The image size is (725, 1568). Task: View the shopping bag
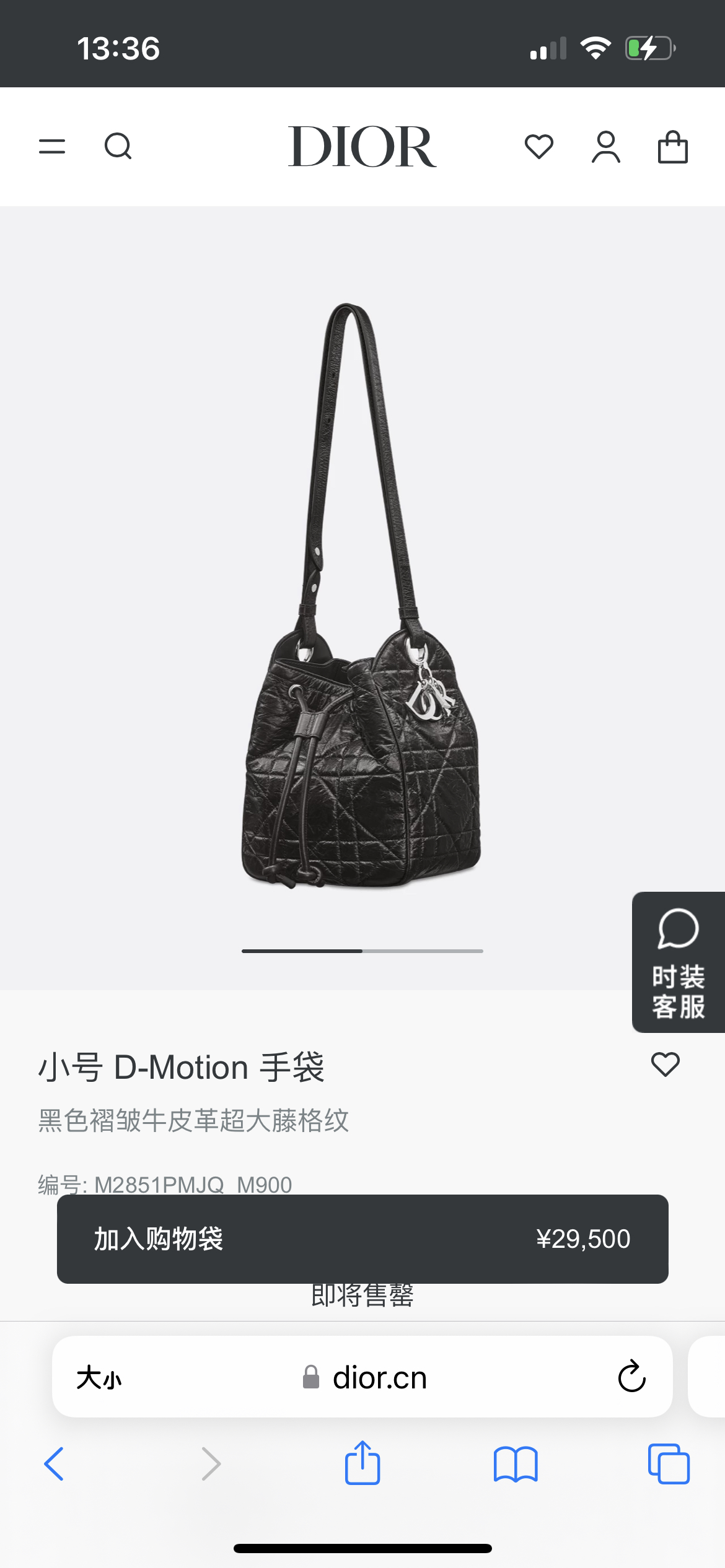[x=672, y=147]
